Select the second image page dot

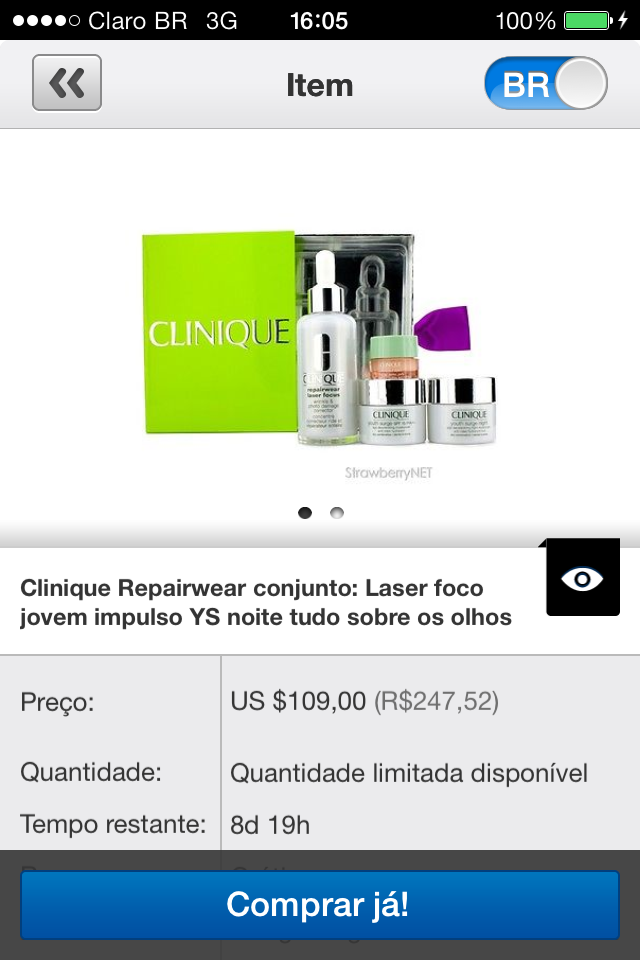(x=337, y=513)
